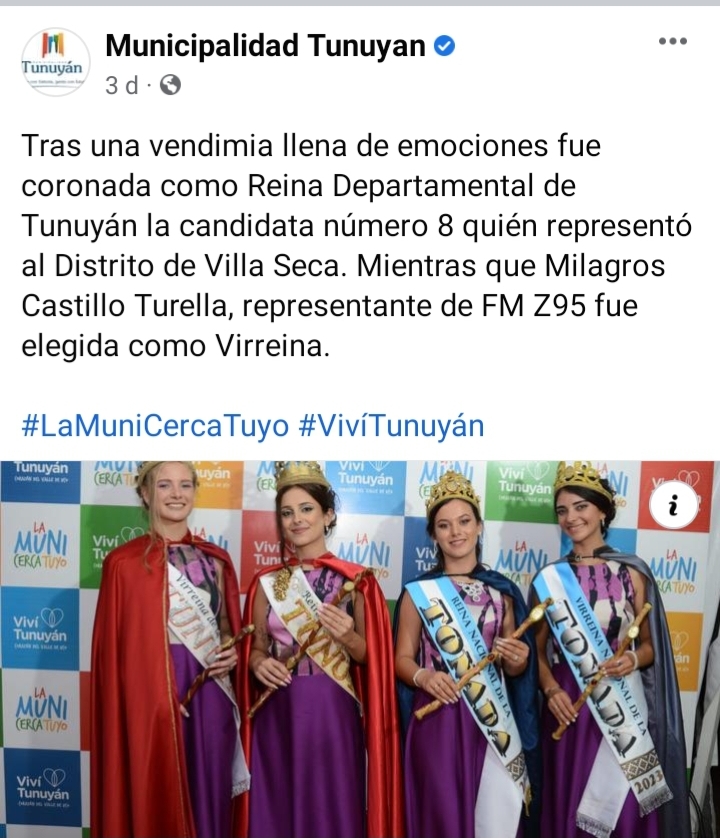Image resolution: width=720 pixels, height=838 pixels.
Task: Open Municipalidad Tunuyan profile picture
Action: (x=55, y=62)
